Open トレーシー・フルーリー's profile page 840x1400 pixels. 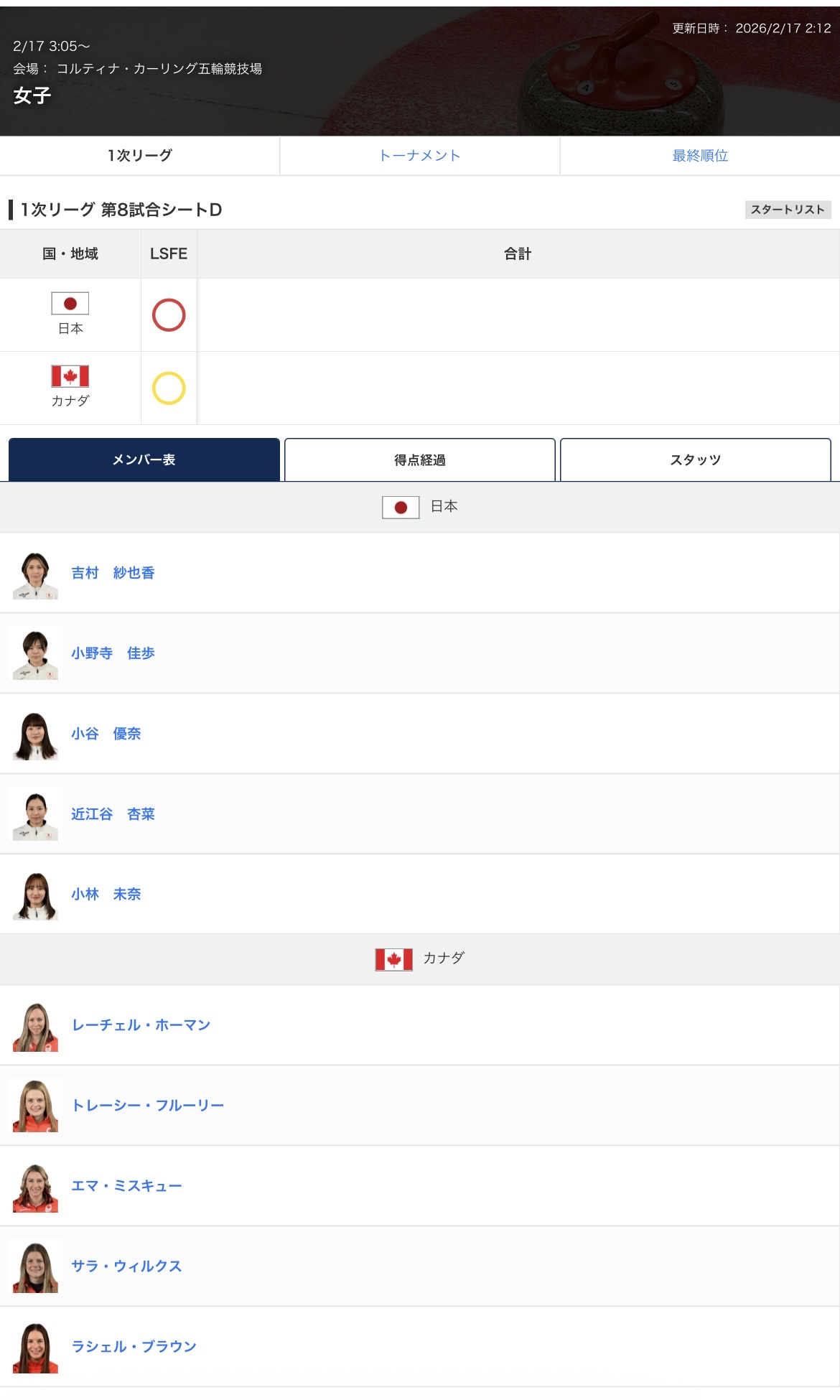click(x=148, y=1106)
